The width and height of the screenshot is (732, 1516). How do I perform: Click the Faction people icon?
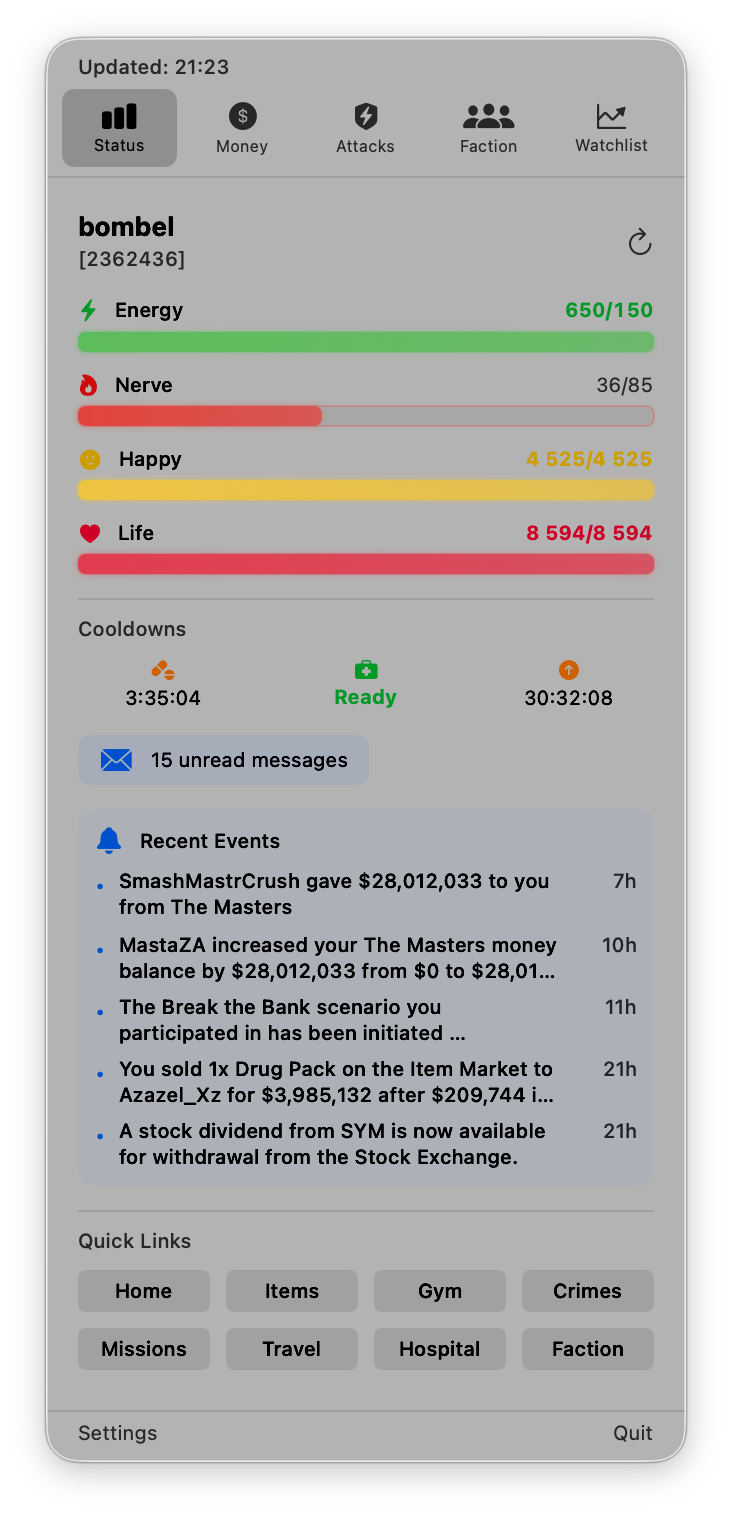click(x=488, y=117)
